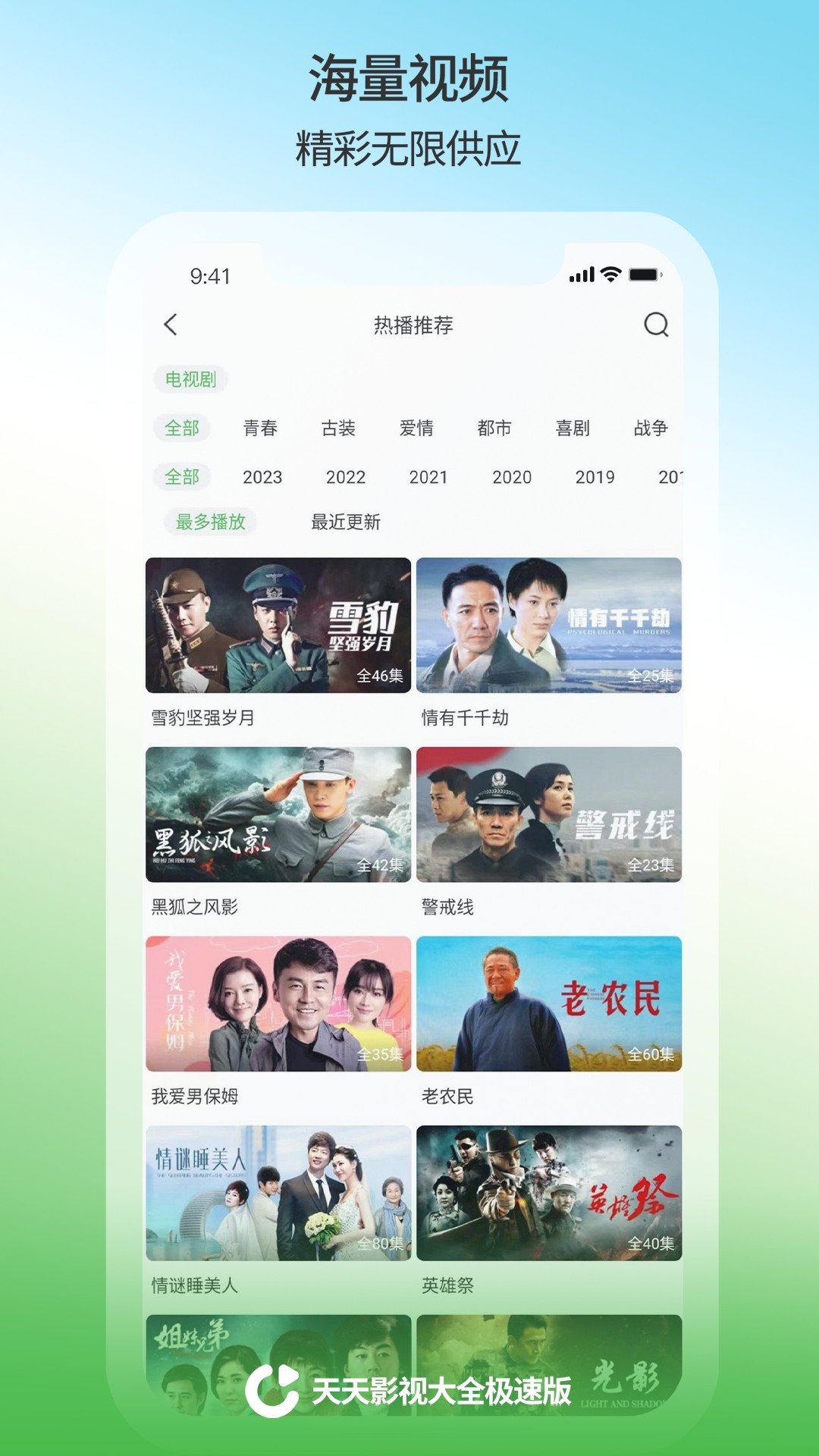The height and width of the screenshot is (1456, 819).
Task: Select the 古装 genre filter
Action: [x=337, y=428]
